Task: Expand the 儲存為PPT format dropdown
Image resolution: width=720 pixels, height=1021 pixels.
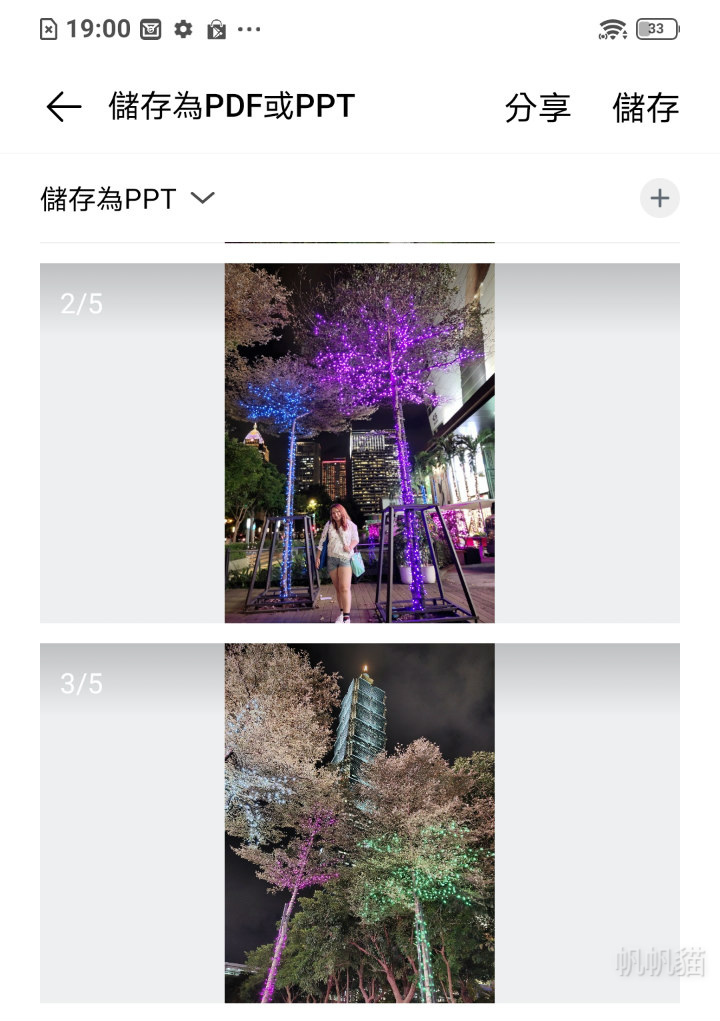Action: tap(128, 198)
